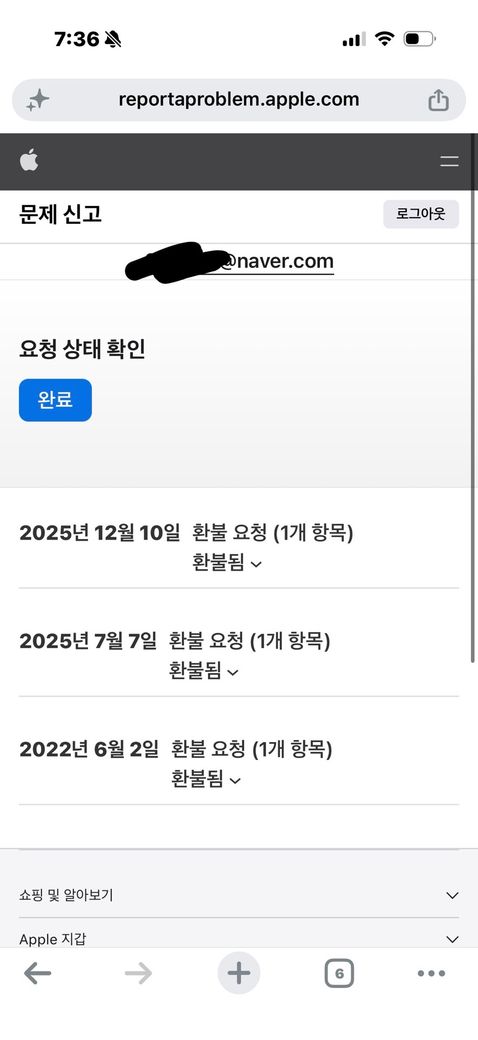Viewport: 478px width, 1040px height.
Task: Open the Apple site hamburger menu
Action: 449,161
